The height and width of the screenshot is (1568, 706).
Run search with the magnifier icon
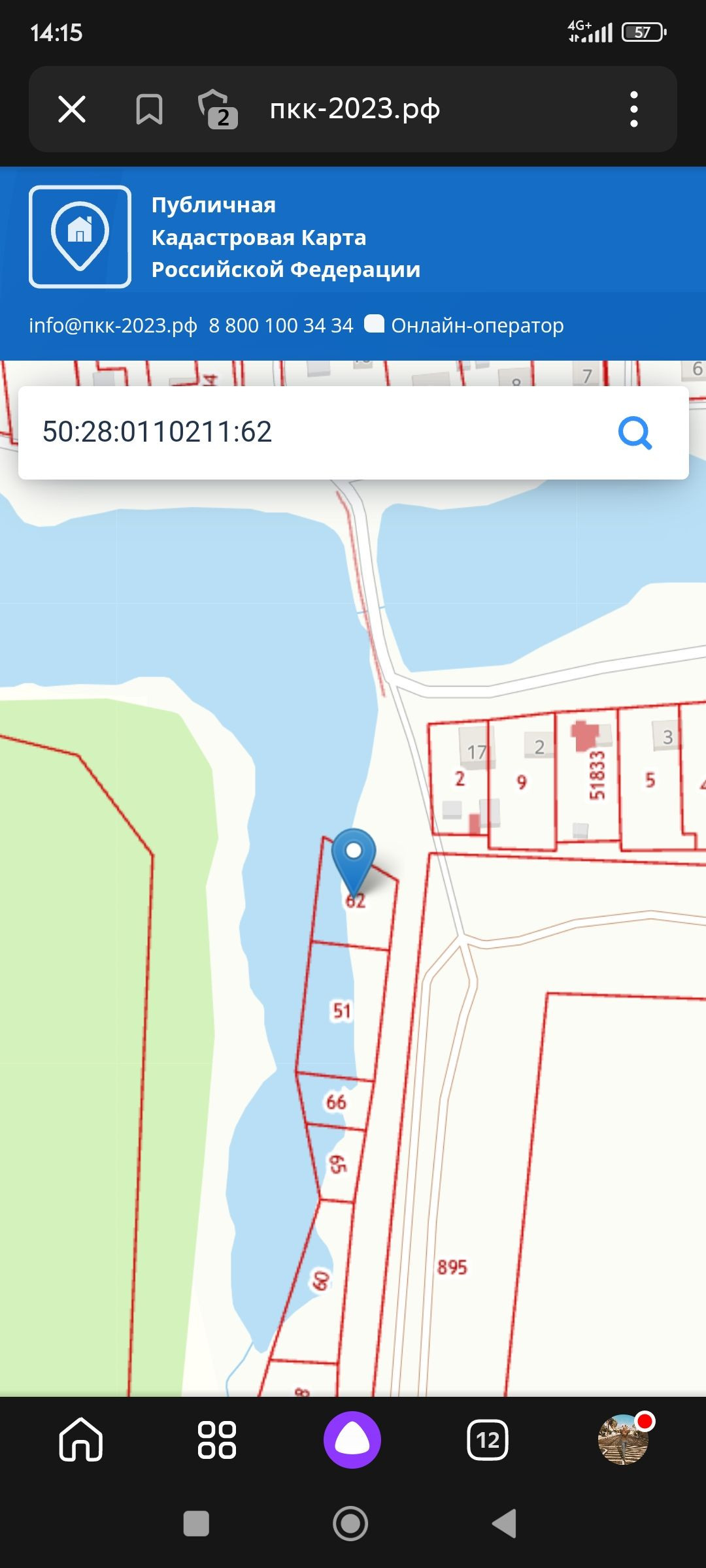[635, 433]
